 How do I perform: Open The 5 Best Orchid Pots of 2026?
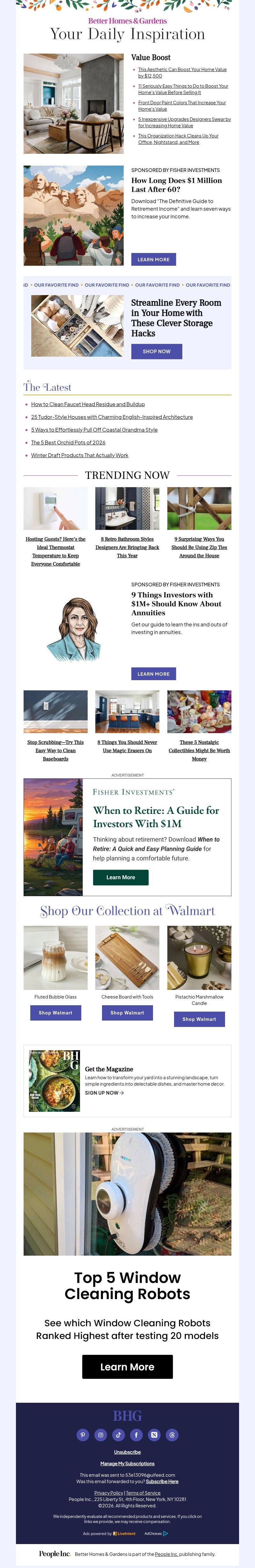68,442
